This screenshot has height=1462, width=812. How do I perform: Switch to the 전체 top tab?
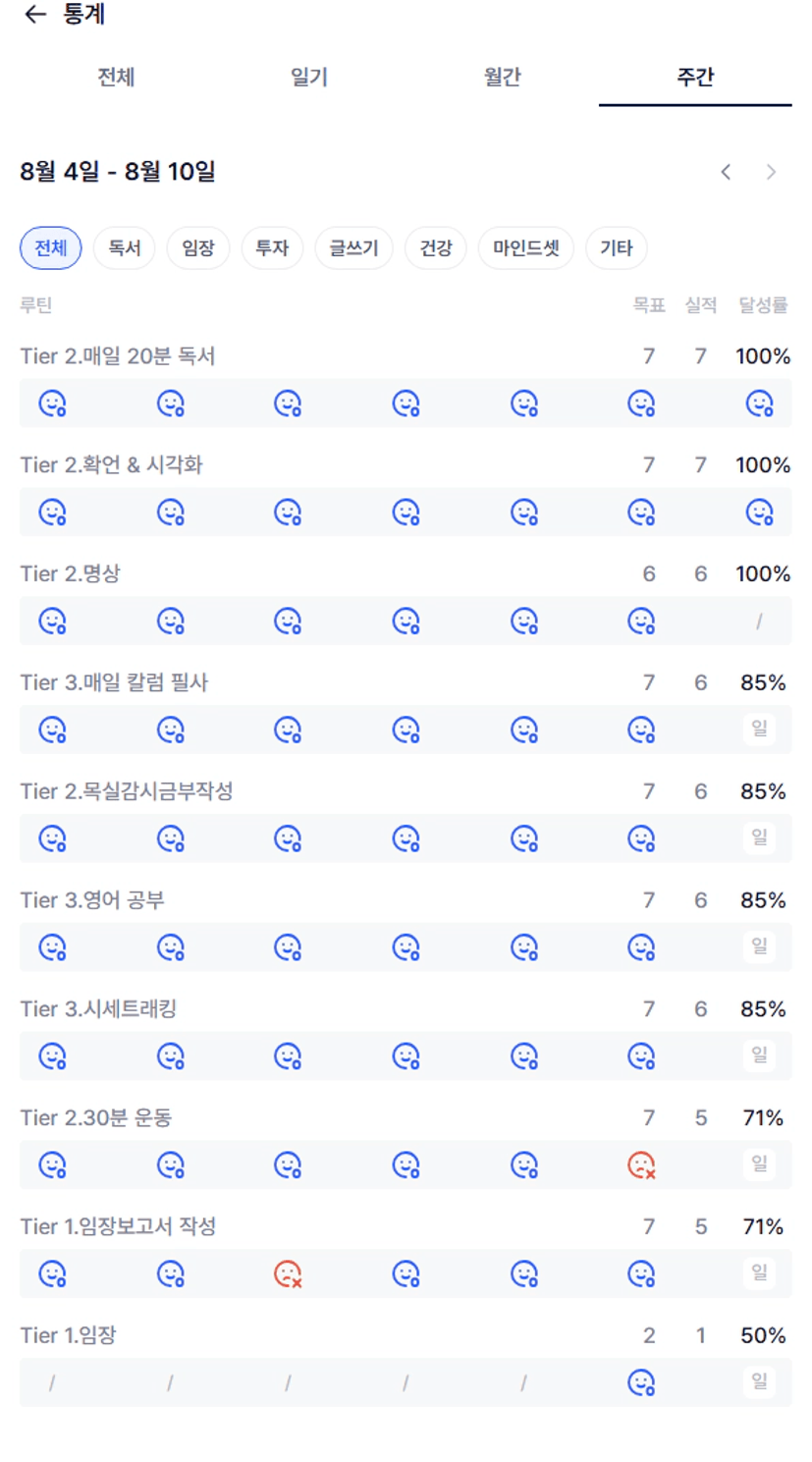click(116, 77)
